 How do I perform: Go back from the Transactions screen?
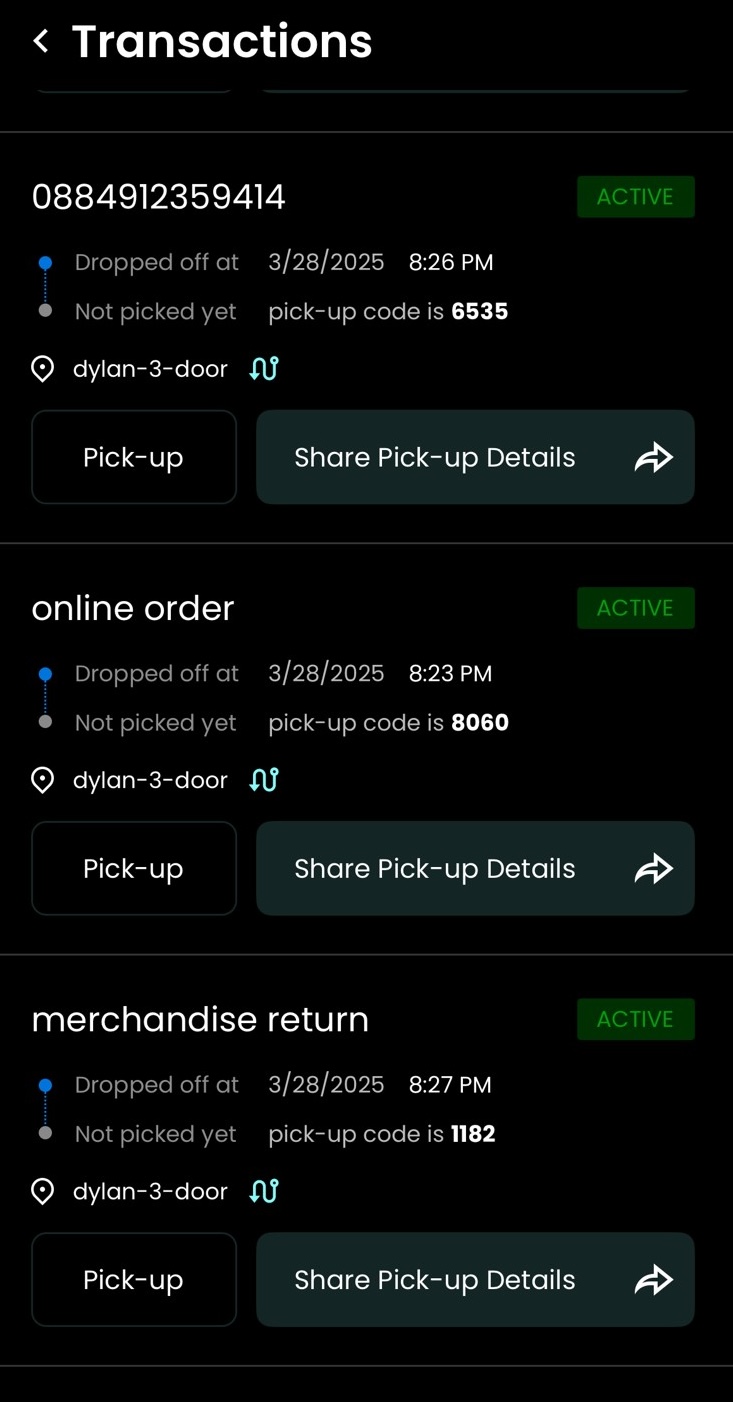[41, 41]
